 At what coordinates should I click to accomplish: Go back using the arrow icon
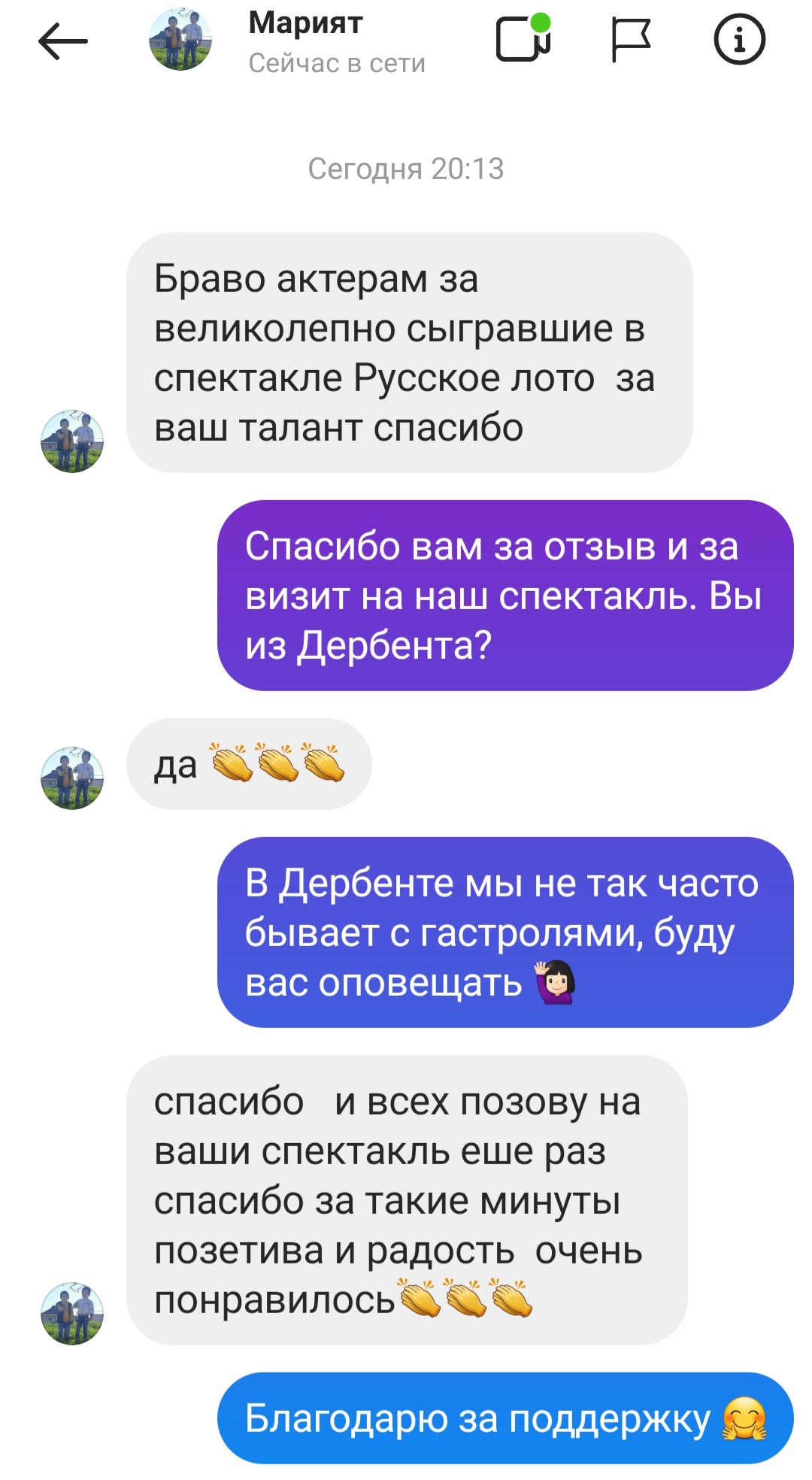tap(63, 41)
